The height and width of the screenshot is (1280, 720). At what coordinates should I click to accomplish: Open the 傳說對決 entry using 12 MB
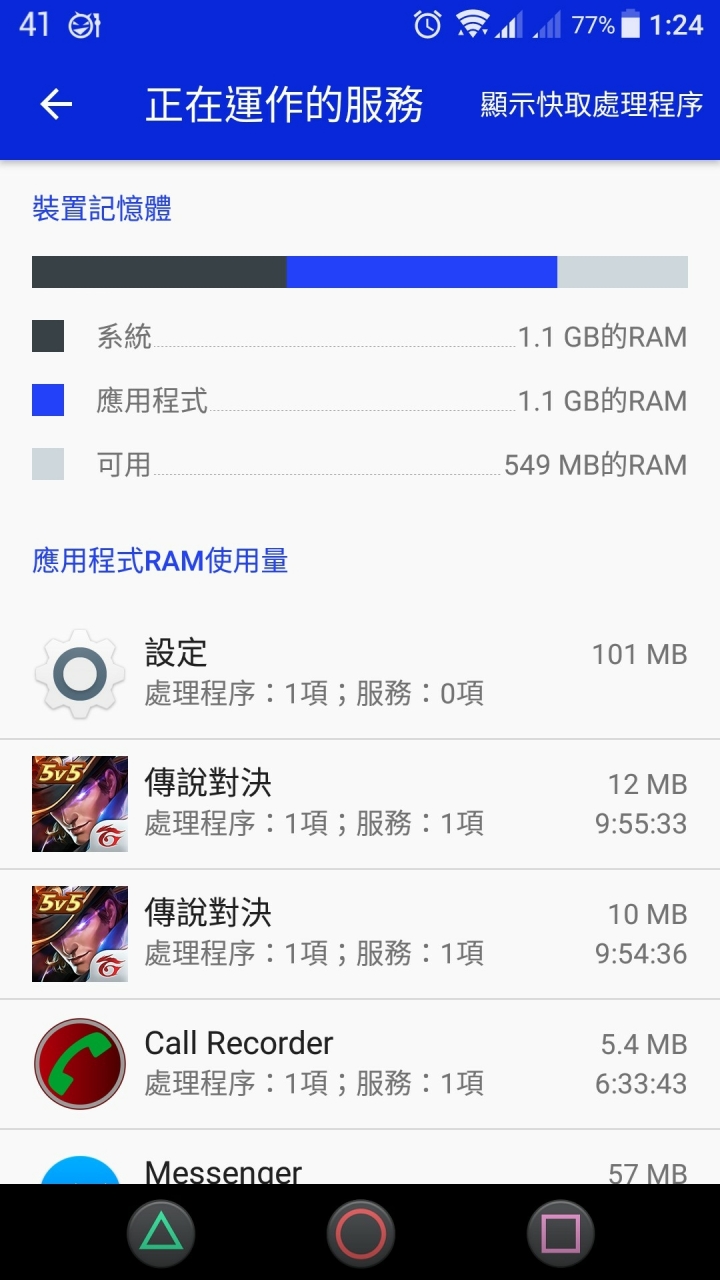click(x=360, y=804)
